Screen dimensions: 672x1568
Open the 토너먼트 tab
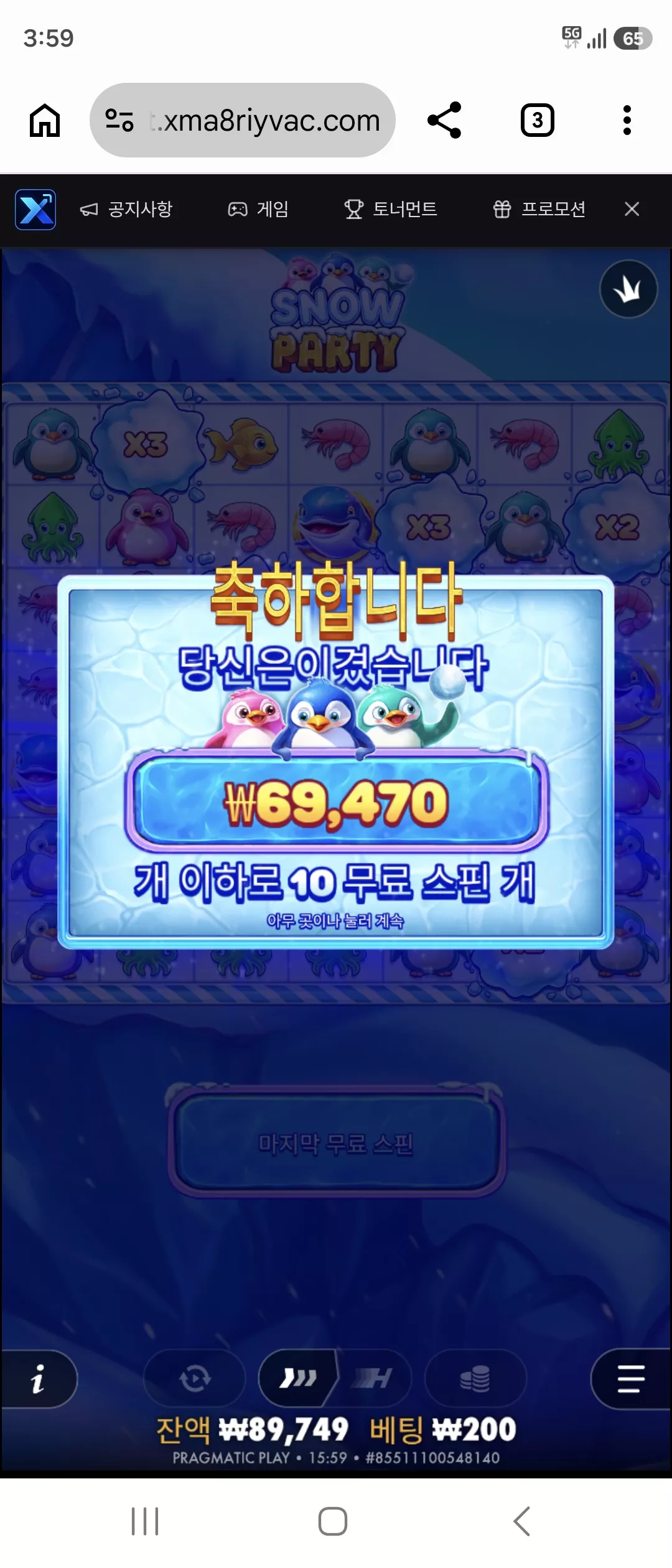(x=391, y=209)
